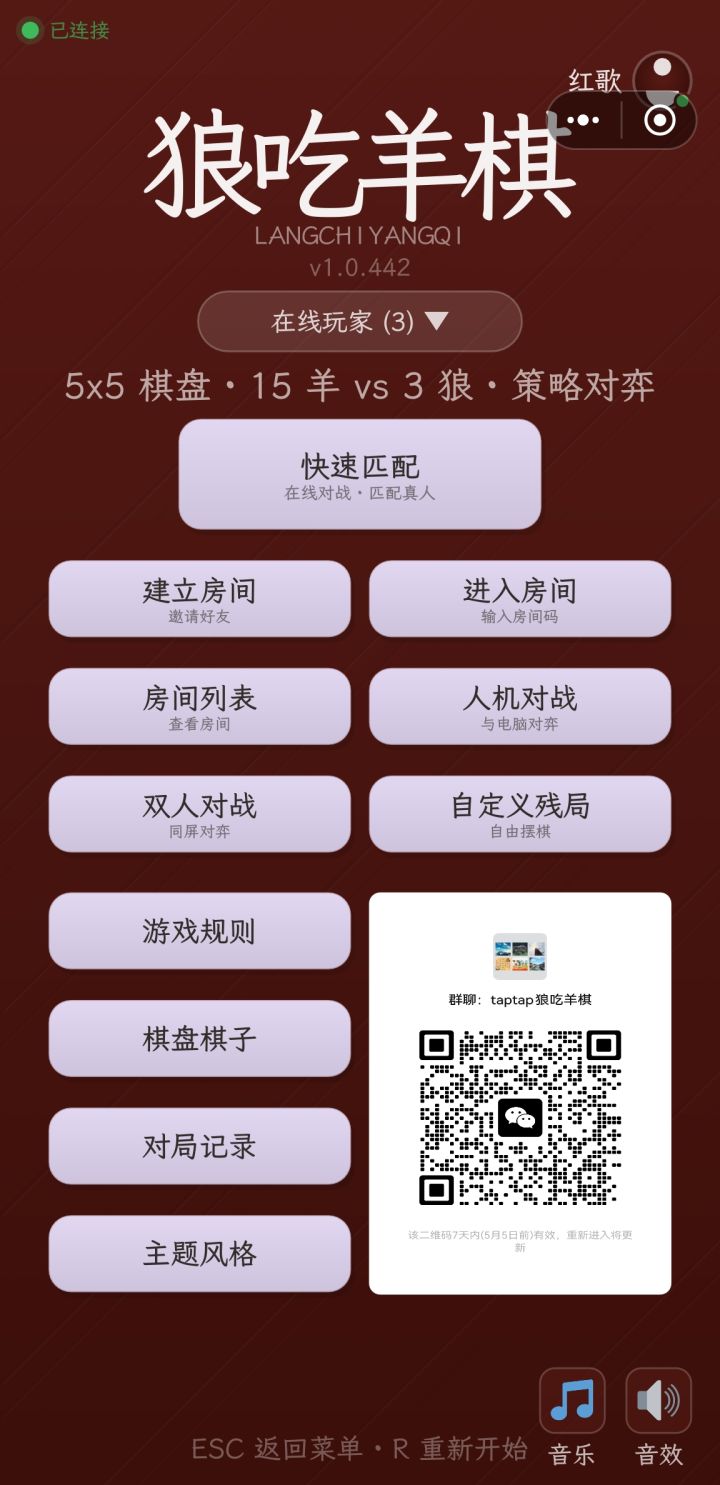The width and height of the screenshot is (720, 1485).
Task: Start 快速匹配 quick match
Action: [359, 474]
